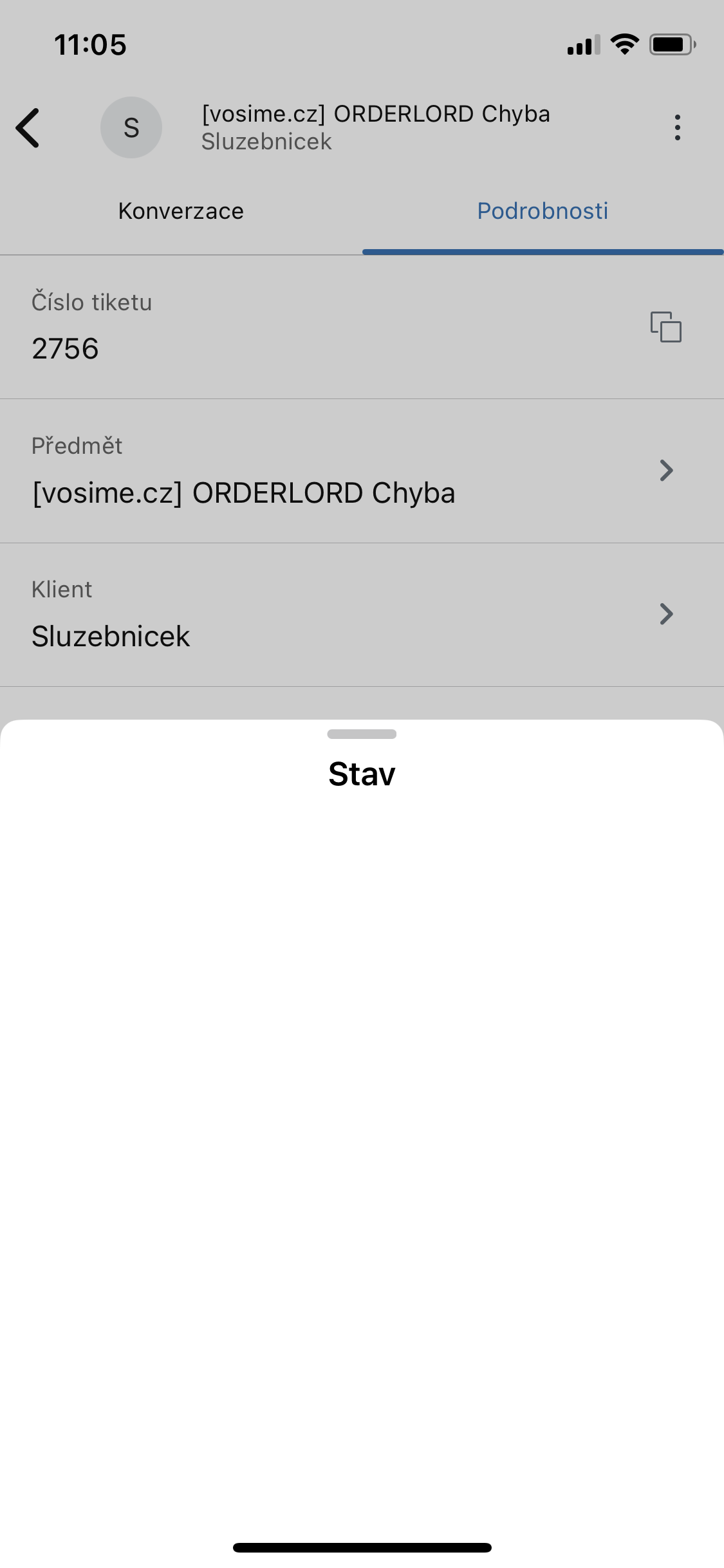Open the Předmět row
Image resolution: width=724 pixels, height=1568 pixels.
point(362,471)
